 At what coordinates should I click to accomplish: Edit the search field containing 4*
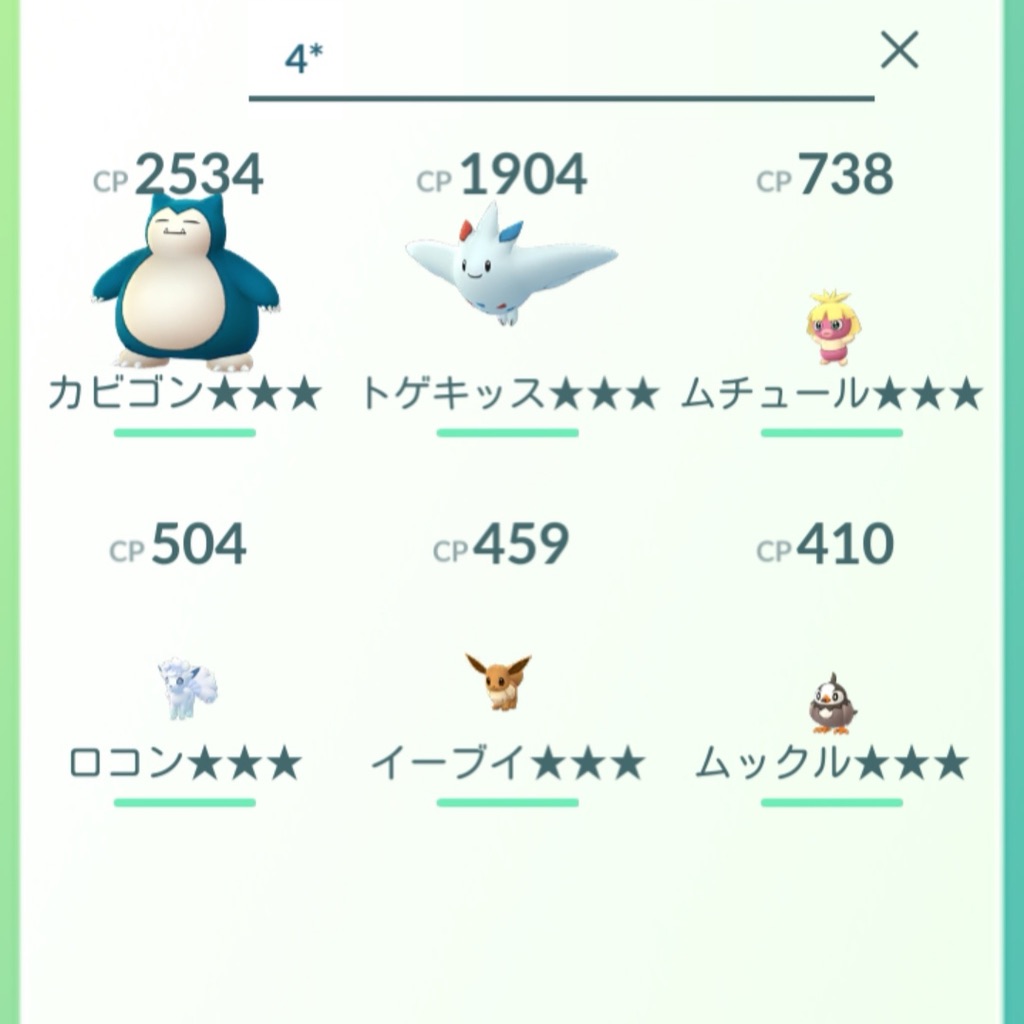coord(560,60)
